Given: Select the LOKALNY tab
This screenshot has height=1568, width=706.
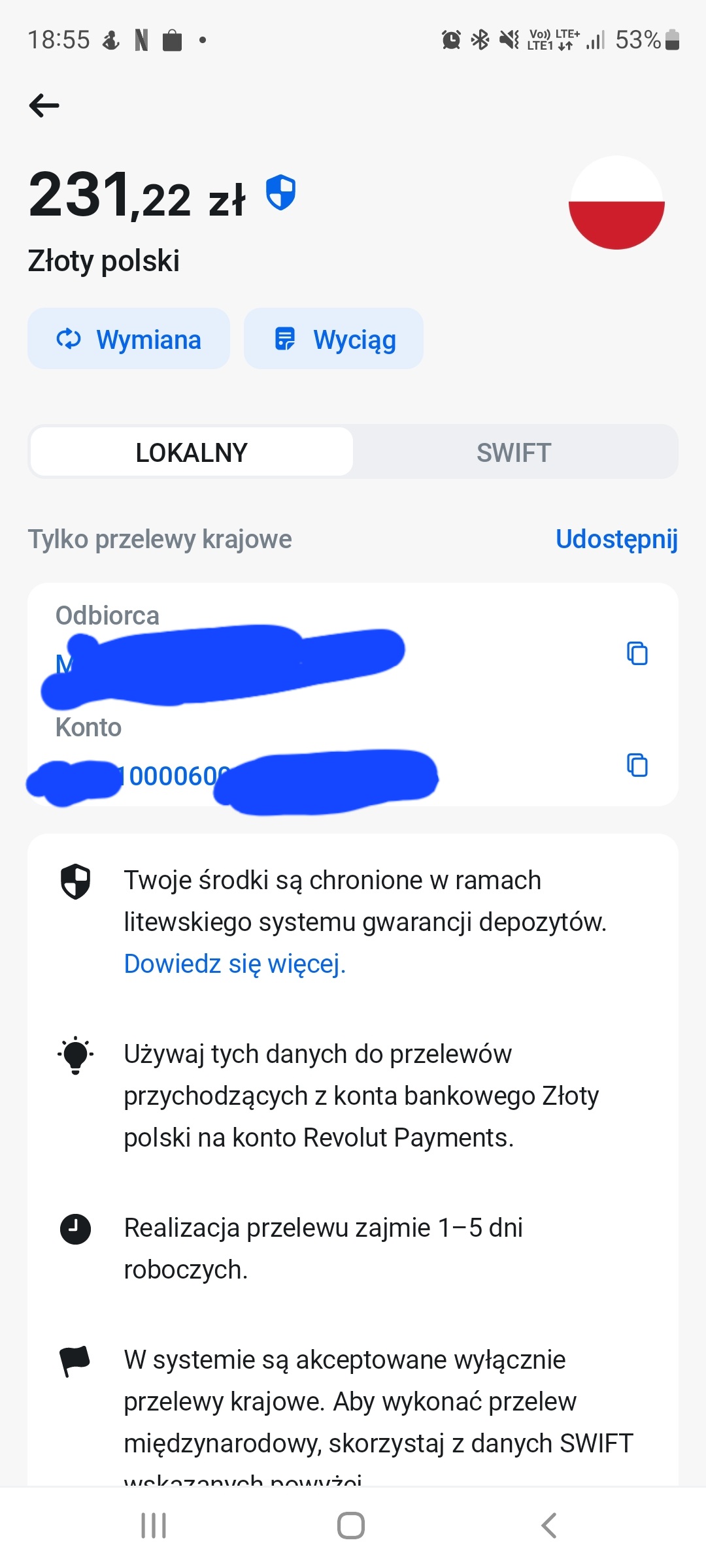Looking at the screenshot, I should (192, 452).
